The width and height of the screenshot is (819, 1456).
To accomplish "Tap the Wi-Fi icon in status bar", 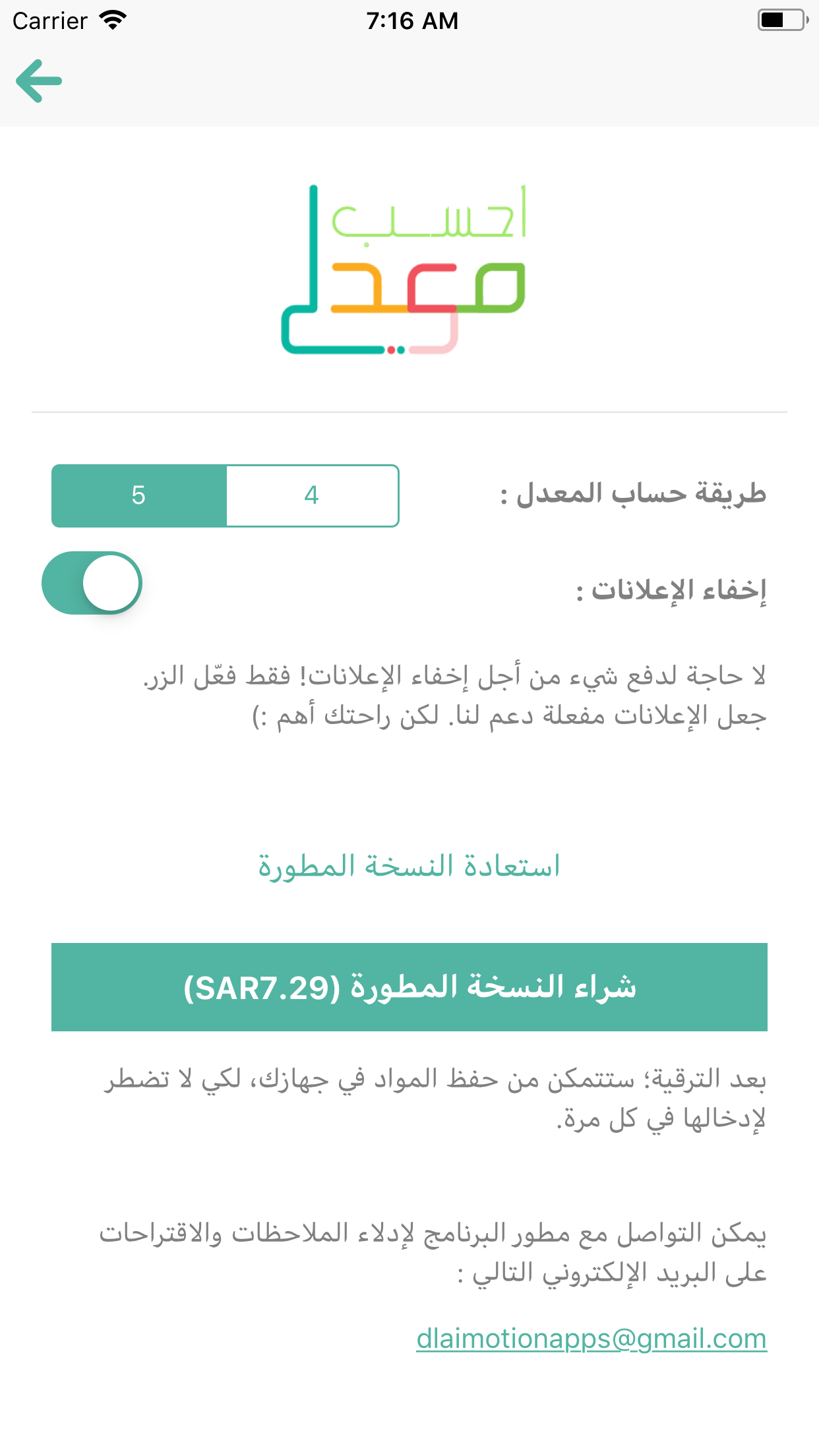I will (112, 20).
